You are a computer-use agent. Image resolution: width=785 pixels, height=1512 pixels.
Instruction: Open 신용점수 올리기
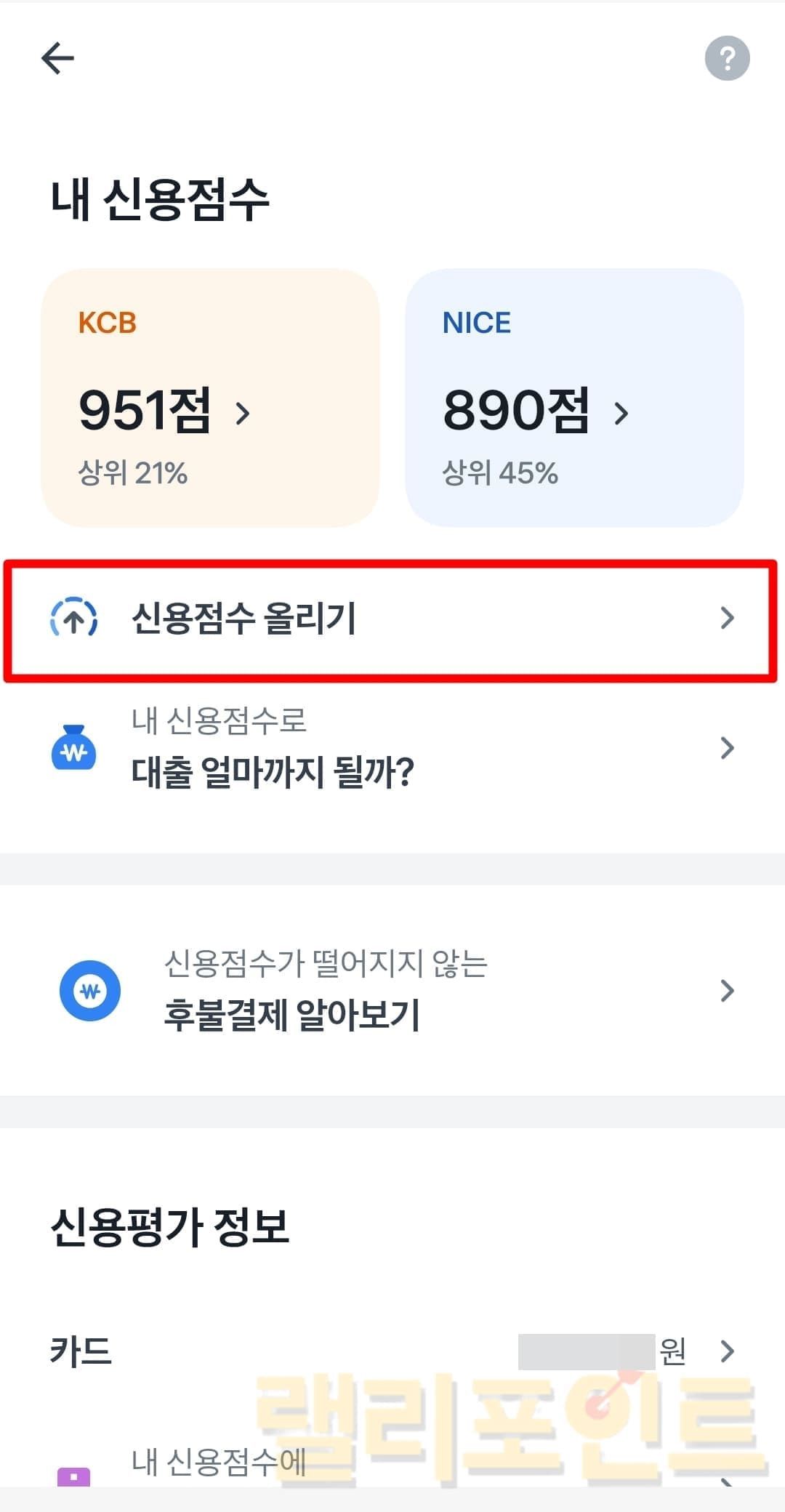[391, 619]
